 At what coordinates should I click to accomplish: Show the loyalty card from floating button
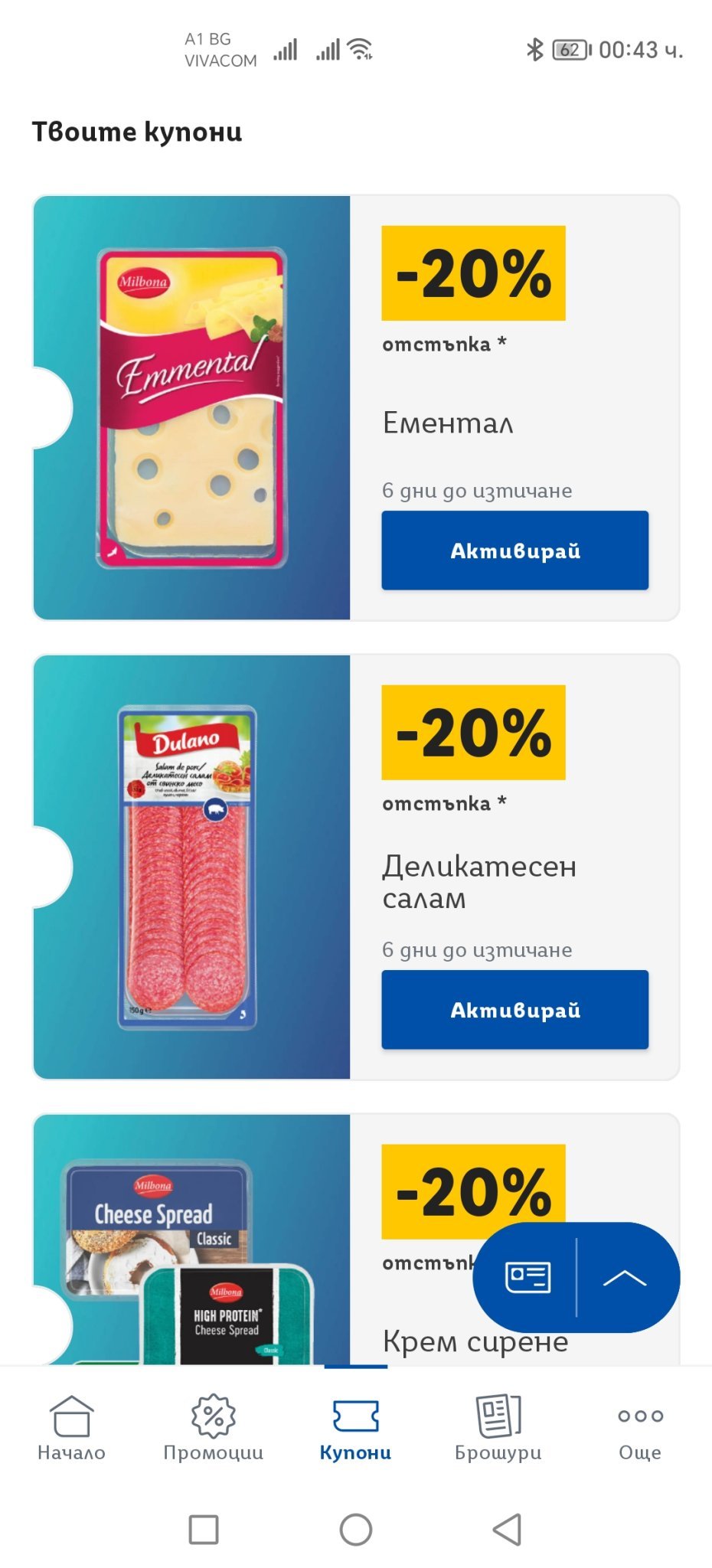tap(527, 1277)
